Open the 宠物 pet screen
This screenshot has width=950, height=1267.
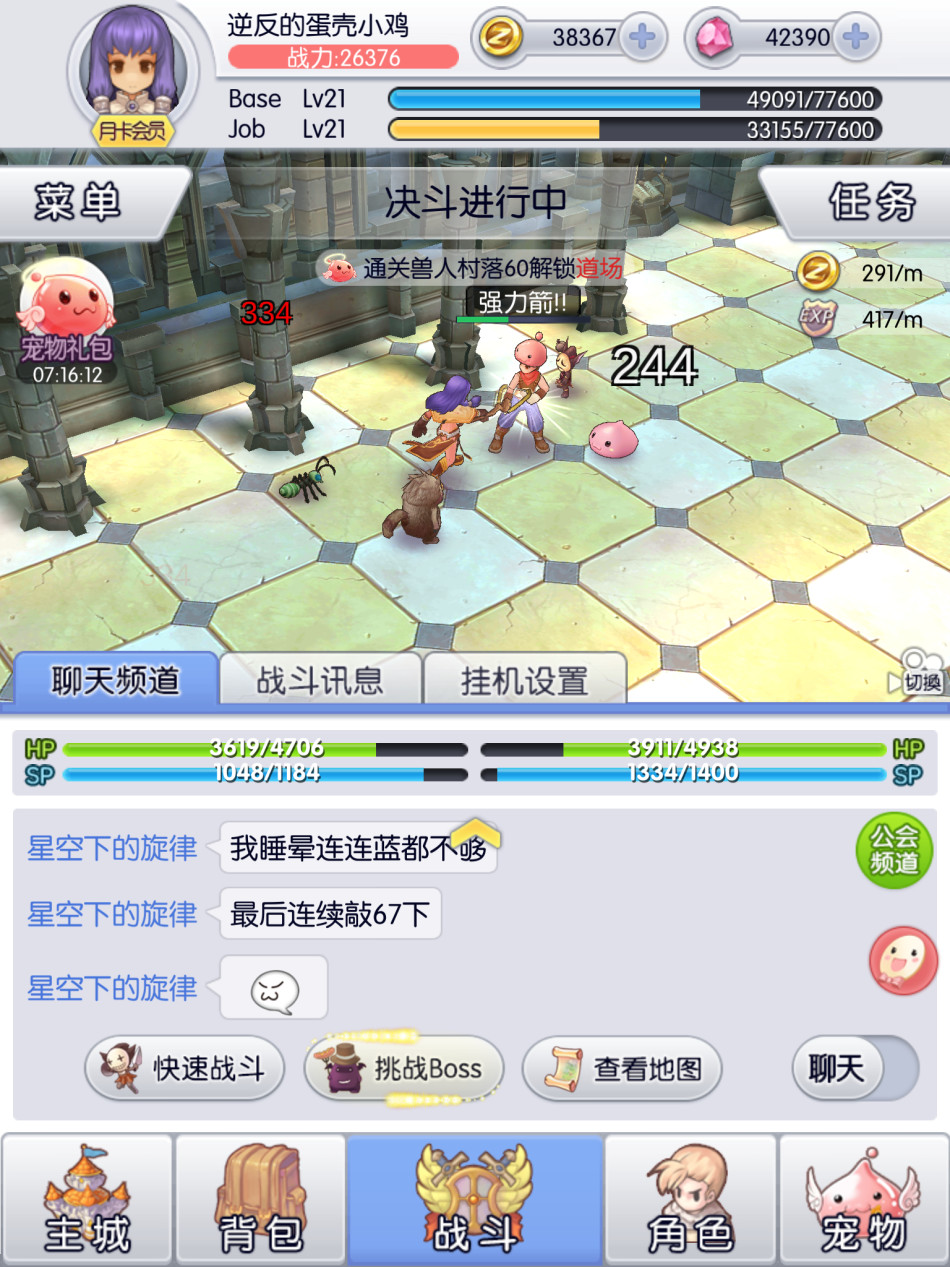[864, 1200]
